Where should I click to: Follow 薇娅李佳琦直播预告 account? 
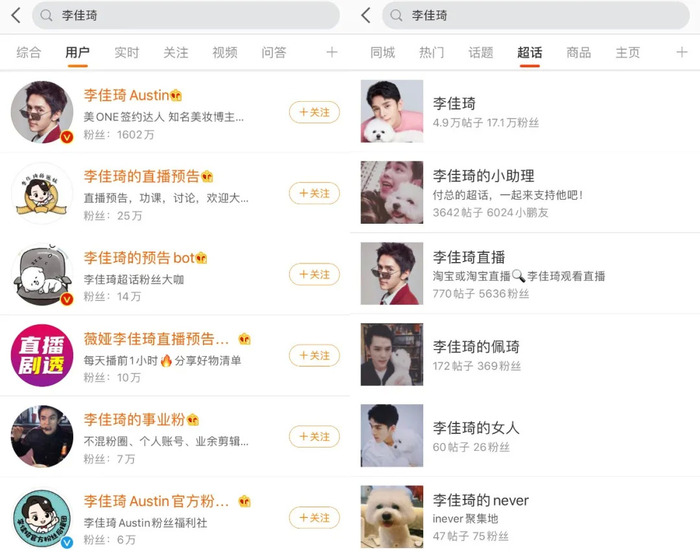click(x=313, y=355)
